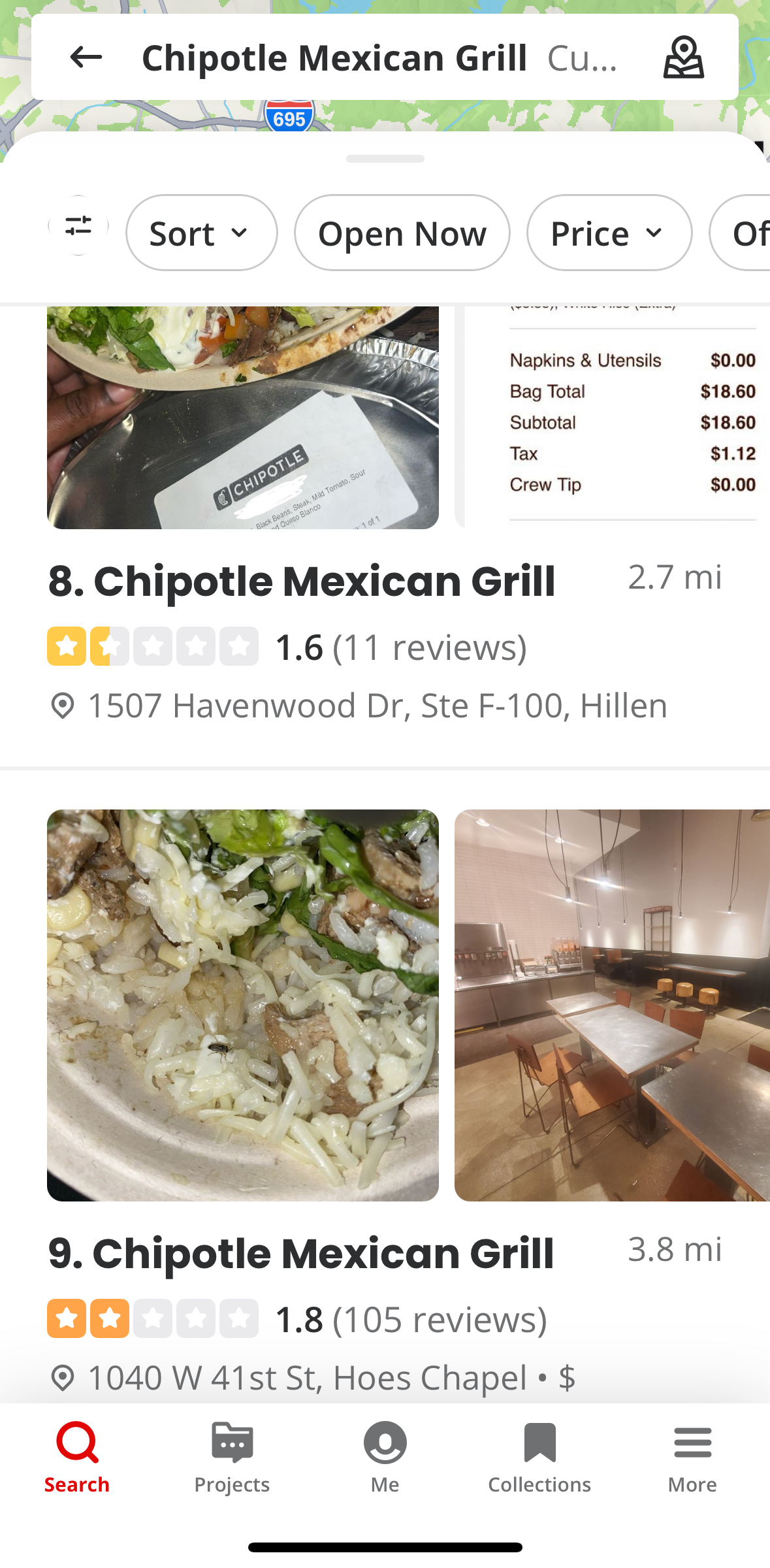The image size is (770, 1568).
Task: Open result 9 on W 41st St
Action: coord(300,1254)
